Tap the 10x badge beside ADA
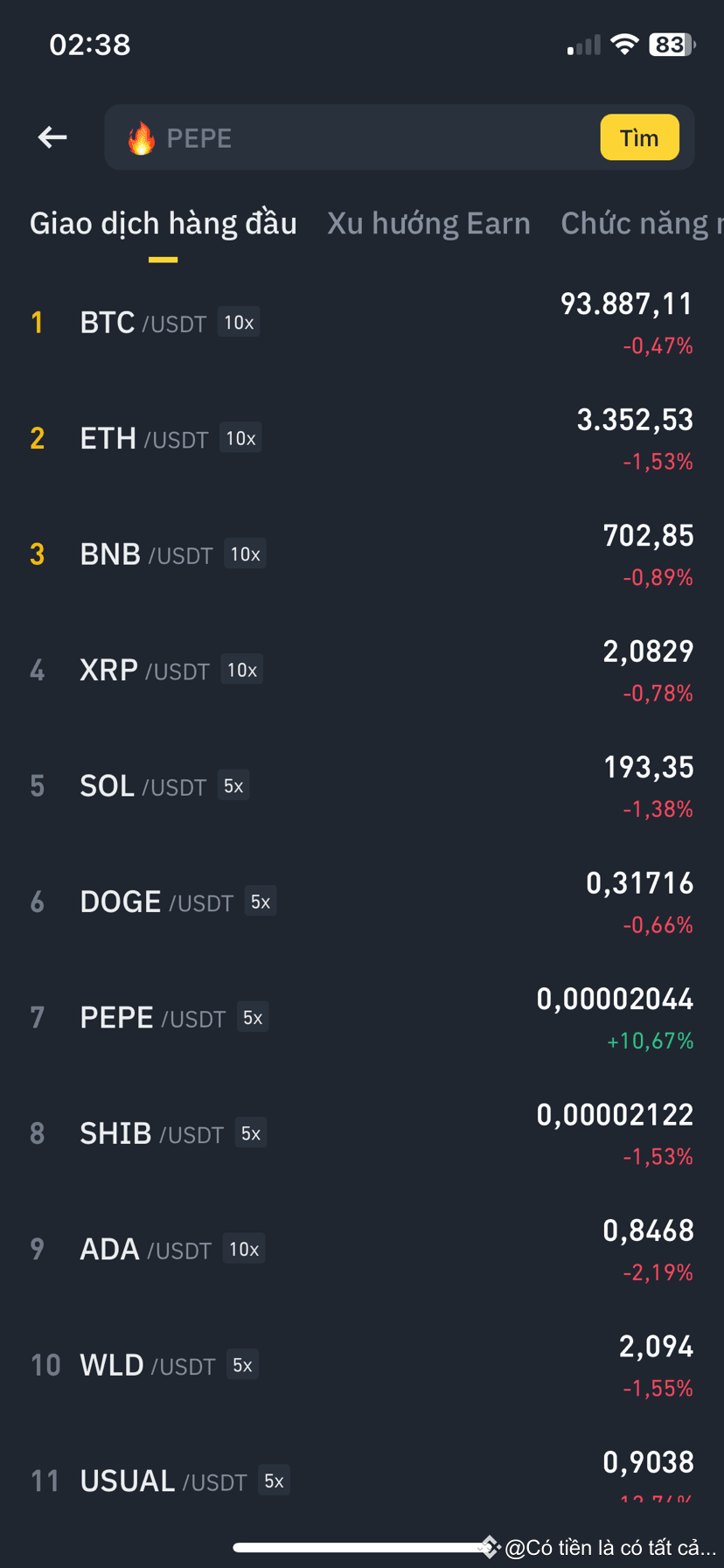The image size is (724, 1568). point(243,1249)
